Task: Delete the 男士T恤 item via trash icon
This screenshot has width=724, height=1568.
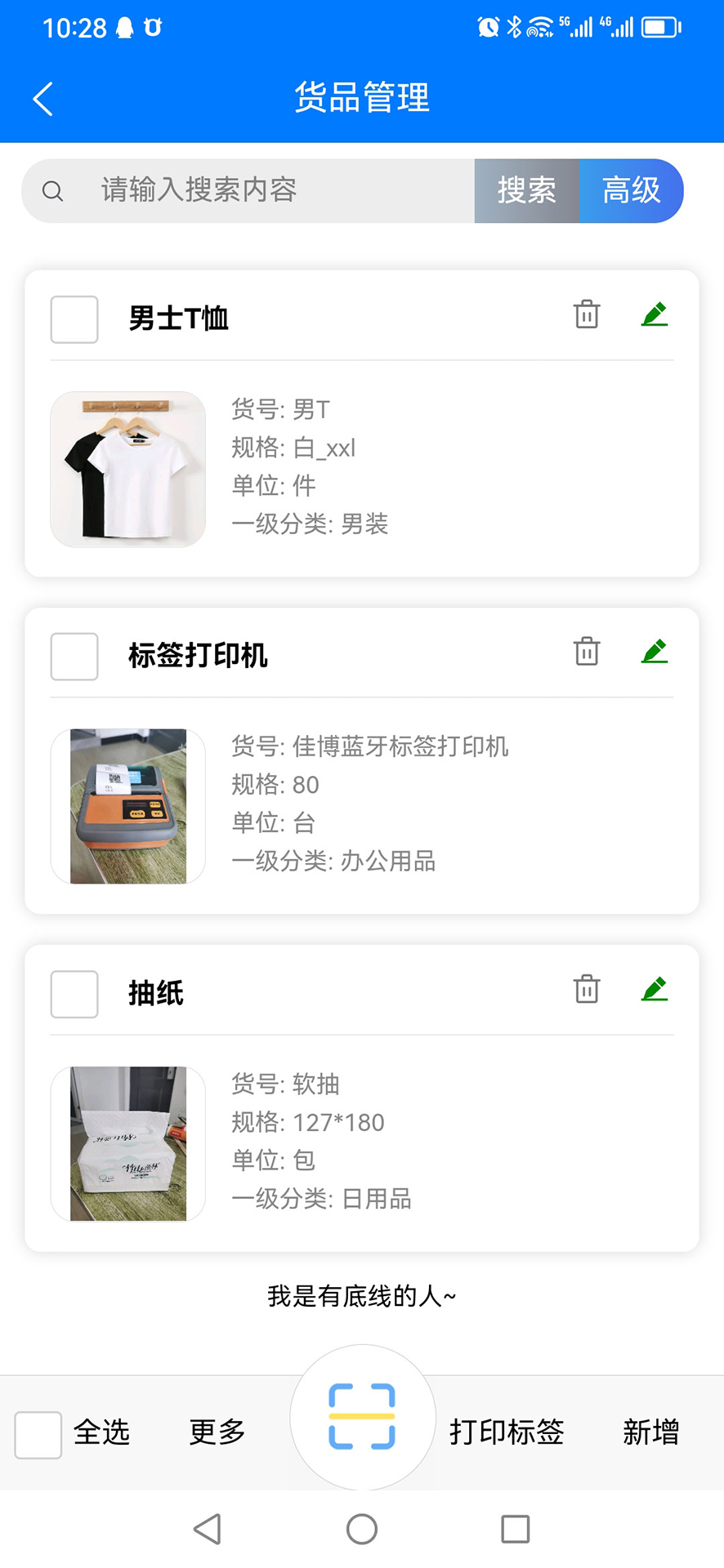Action: pyautogui.click(x=585, y=314)
